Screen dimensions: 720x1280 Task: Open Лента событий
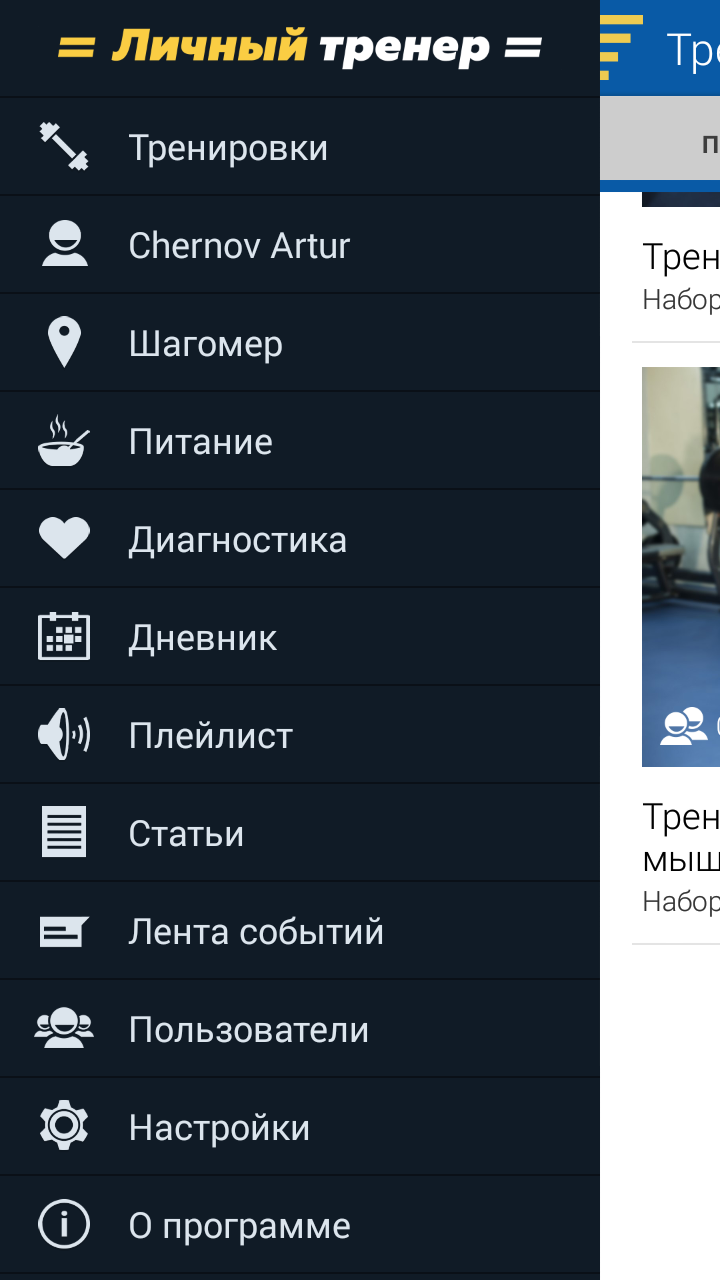(256, 932)
